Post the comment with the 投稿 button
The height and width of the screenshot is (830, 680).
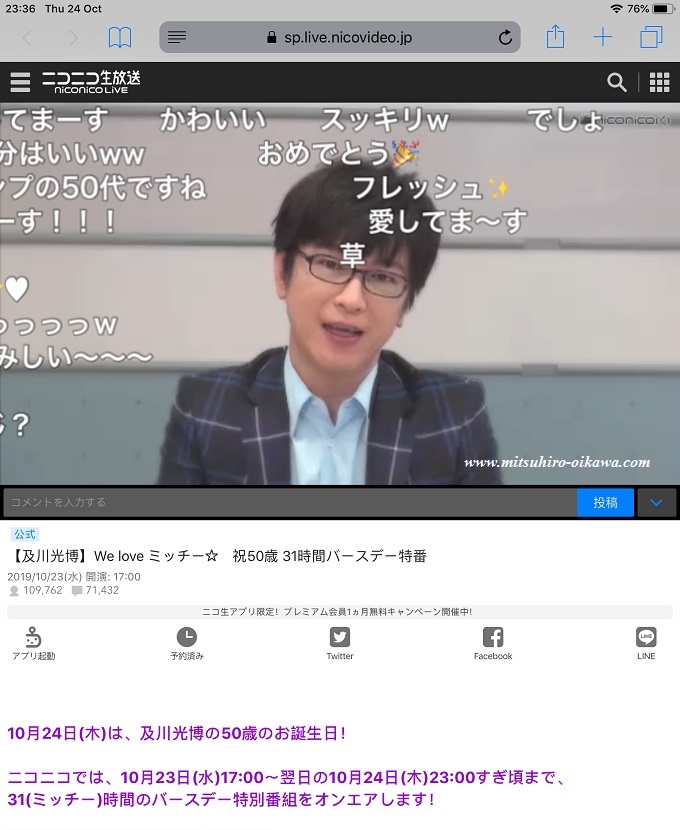click(x=605, y=502)
